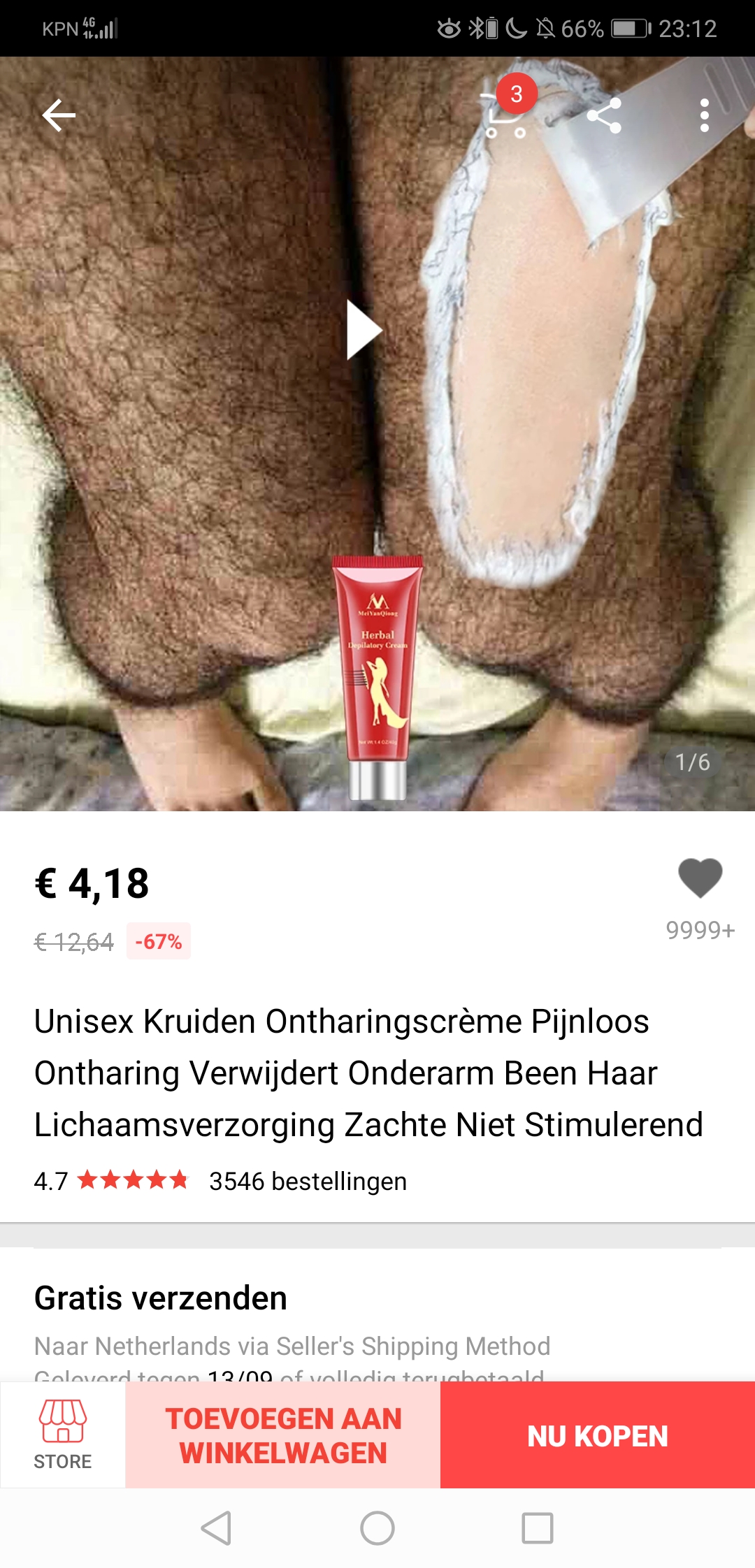Go back using the top-left arrow

(x=59, y=115)
